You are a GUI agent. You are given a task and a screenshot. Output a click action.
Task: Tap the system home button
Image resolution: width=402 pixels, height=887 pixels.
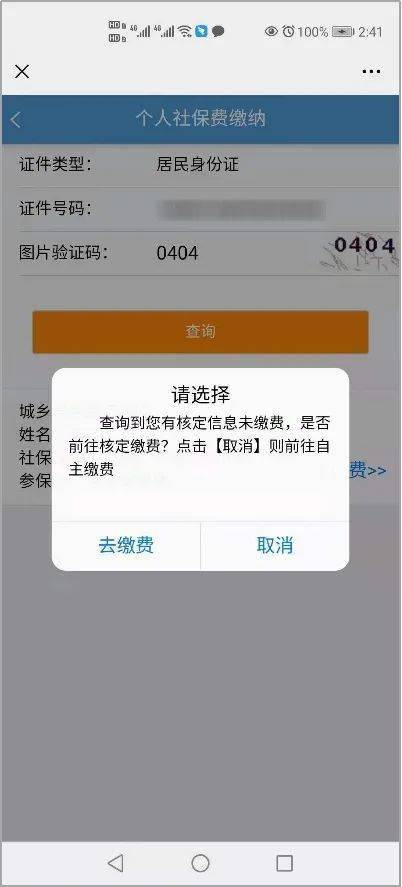200,863
